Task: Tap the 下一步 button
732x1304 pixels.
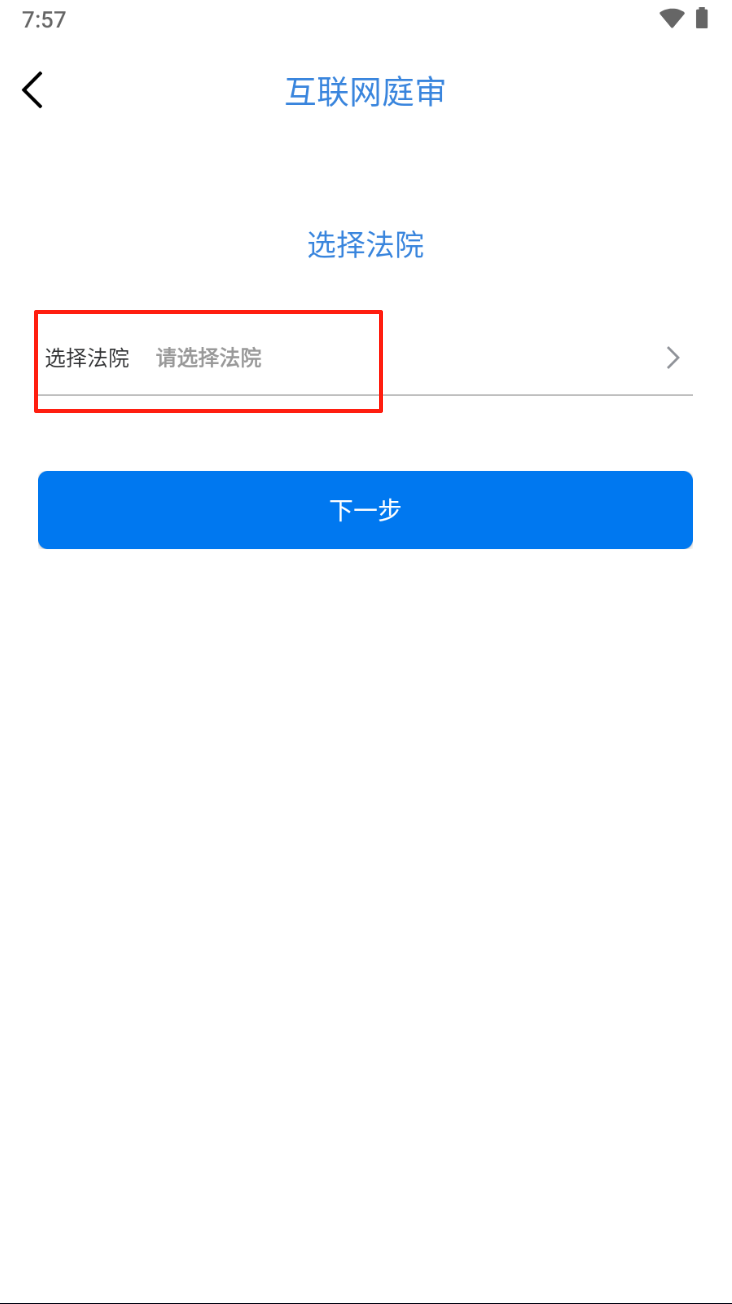Action: (x=365, y=510)
